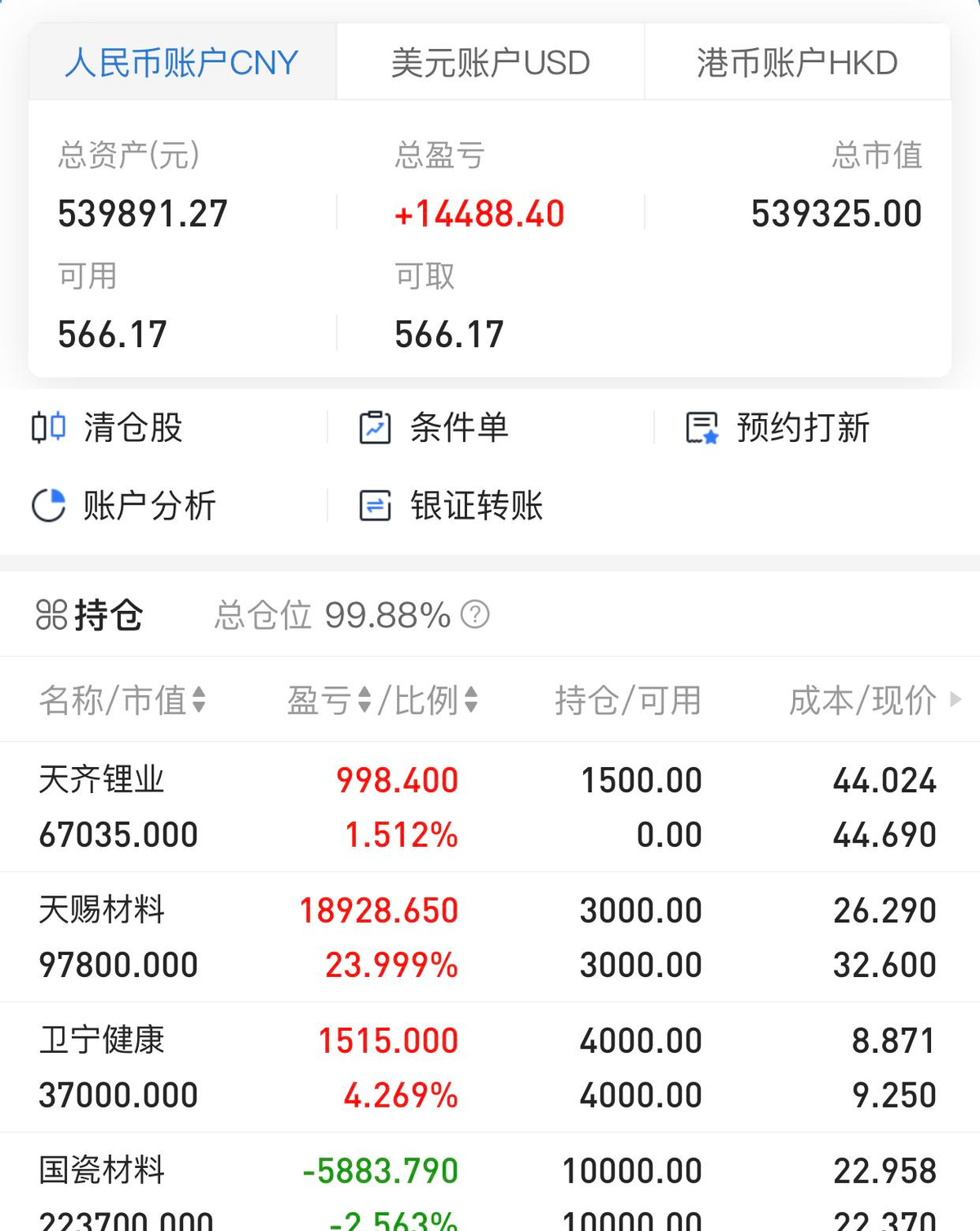Screen dimensions: 980x1231
Task: Open the help icon beside 总仓位
Action: click(x=476, y=614)
